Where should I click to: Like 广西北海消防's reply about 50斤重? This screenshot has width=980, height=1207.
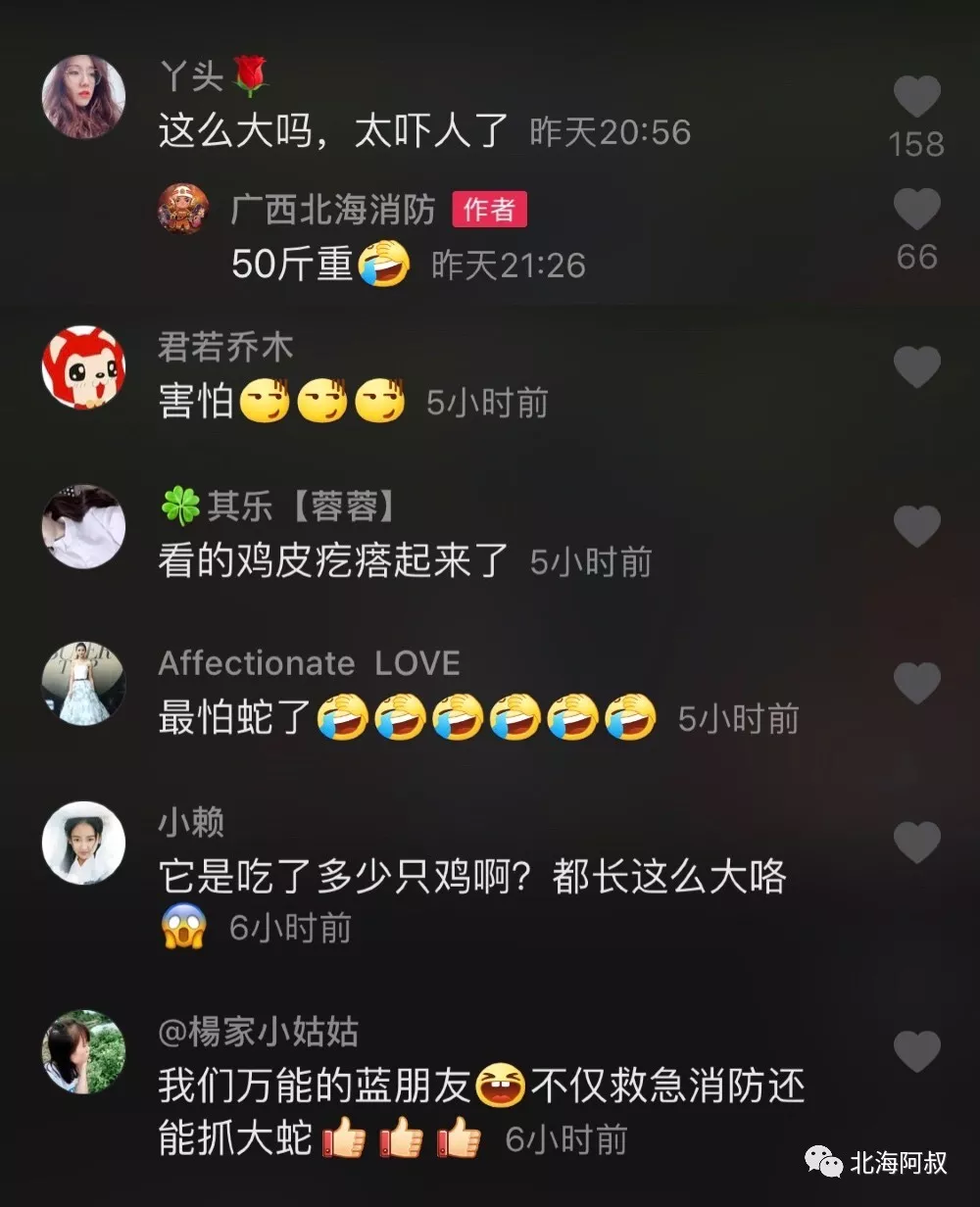coord(917,210)
